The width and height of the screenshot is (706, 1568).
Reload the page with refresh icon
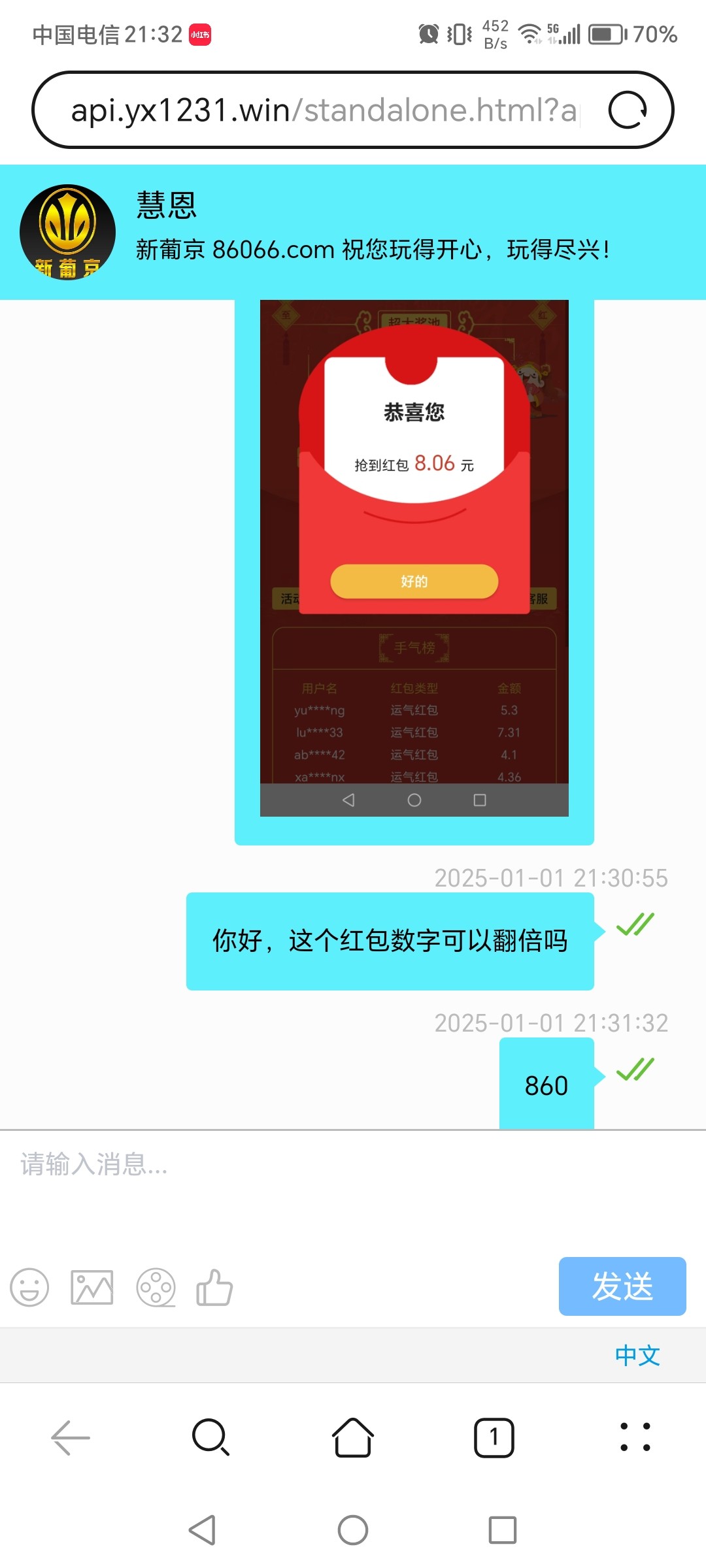pyautogui.click(x=627, y=110)
